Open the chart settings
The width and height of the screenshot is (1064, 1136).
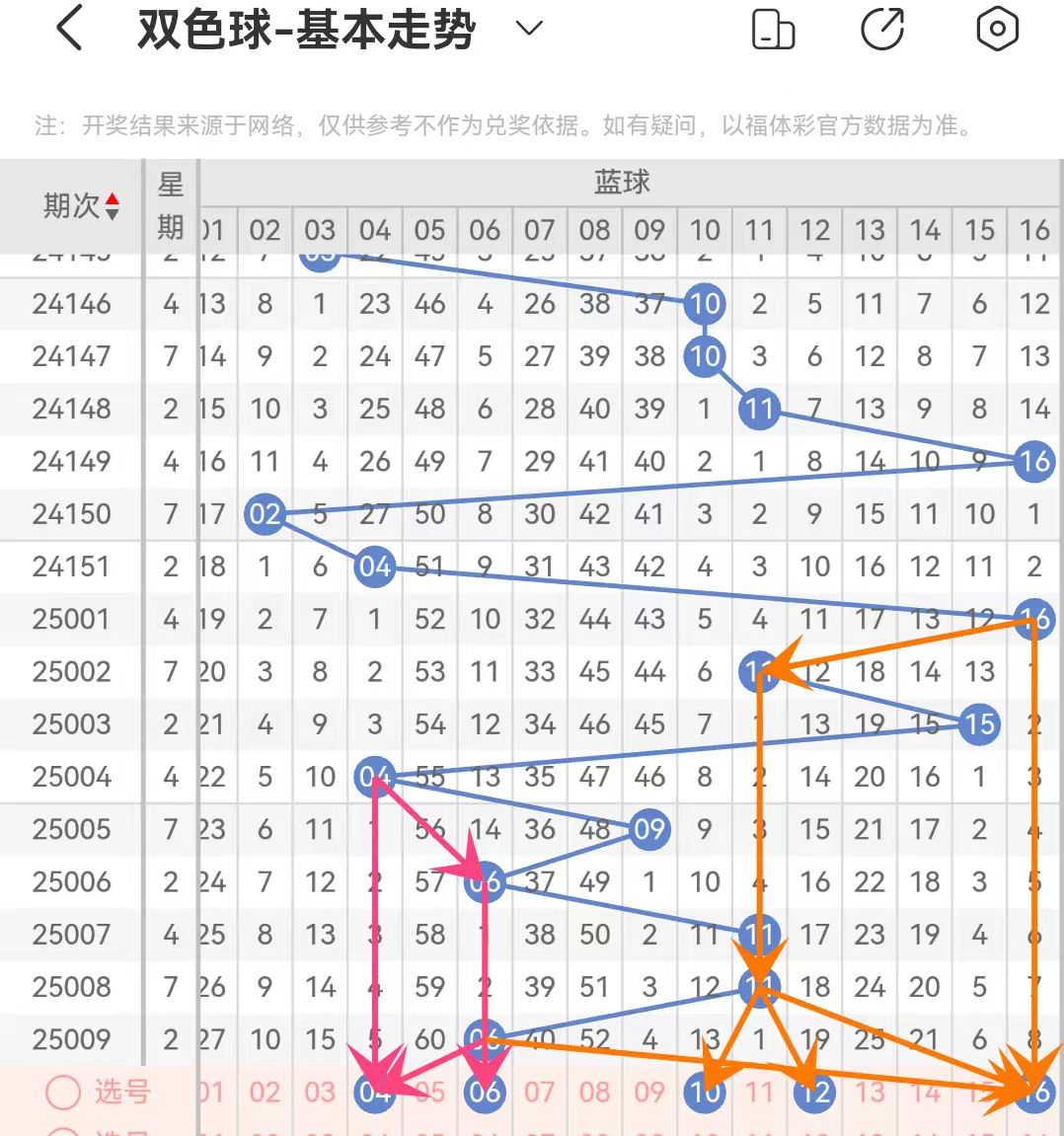pyautogui.click(x=997, y=29)
